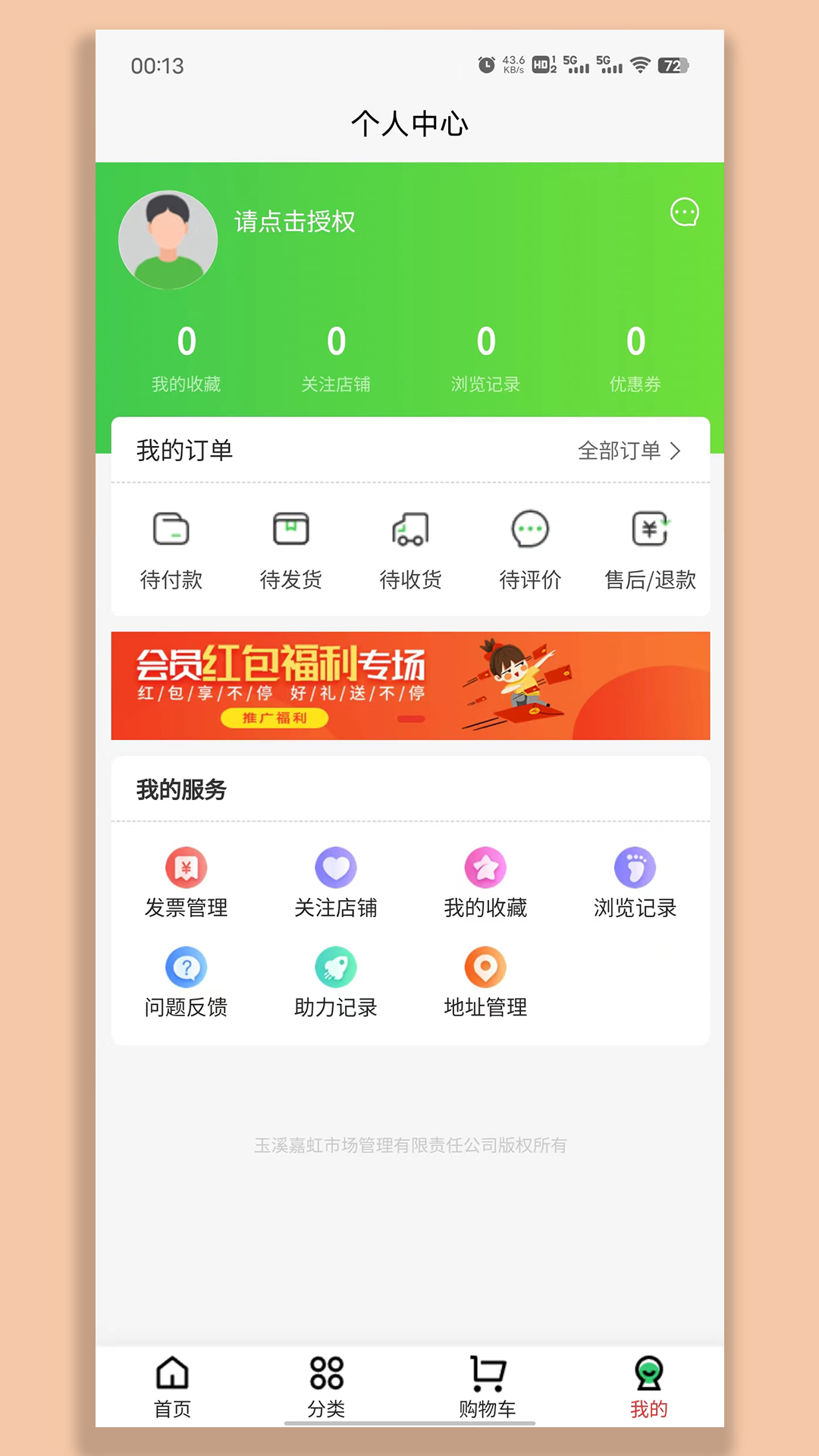
Task: Open 全部订单 to view all orders
Action: pos(629,451)
